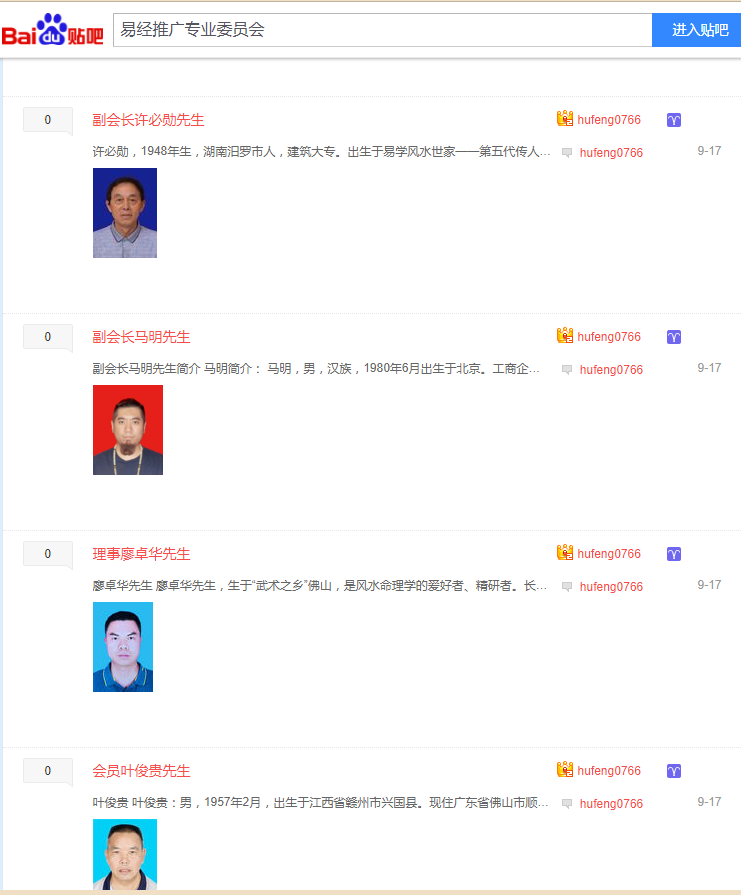The width and height of the screenshot is (741, 895).
Task: Go to the Baidu Tieba home logo
Action: [x=52, y=30]
